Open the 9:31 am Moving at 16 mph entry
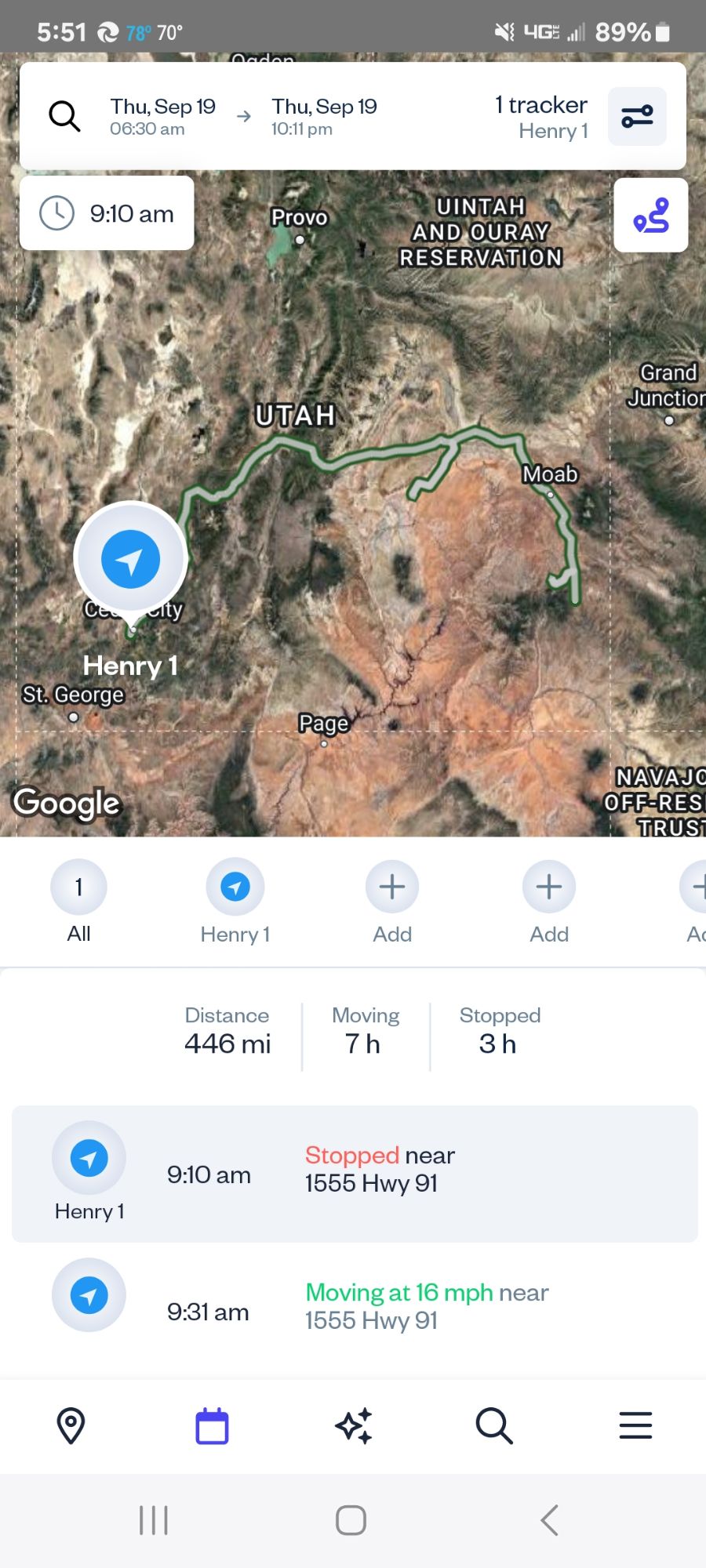This screenshot has height=1568, width=706. tap(355, 1307)
